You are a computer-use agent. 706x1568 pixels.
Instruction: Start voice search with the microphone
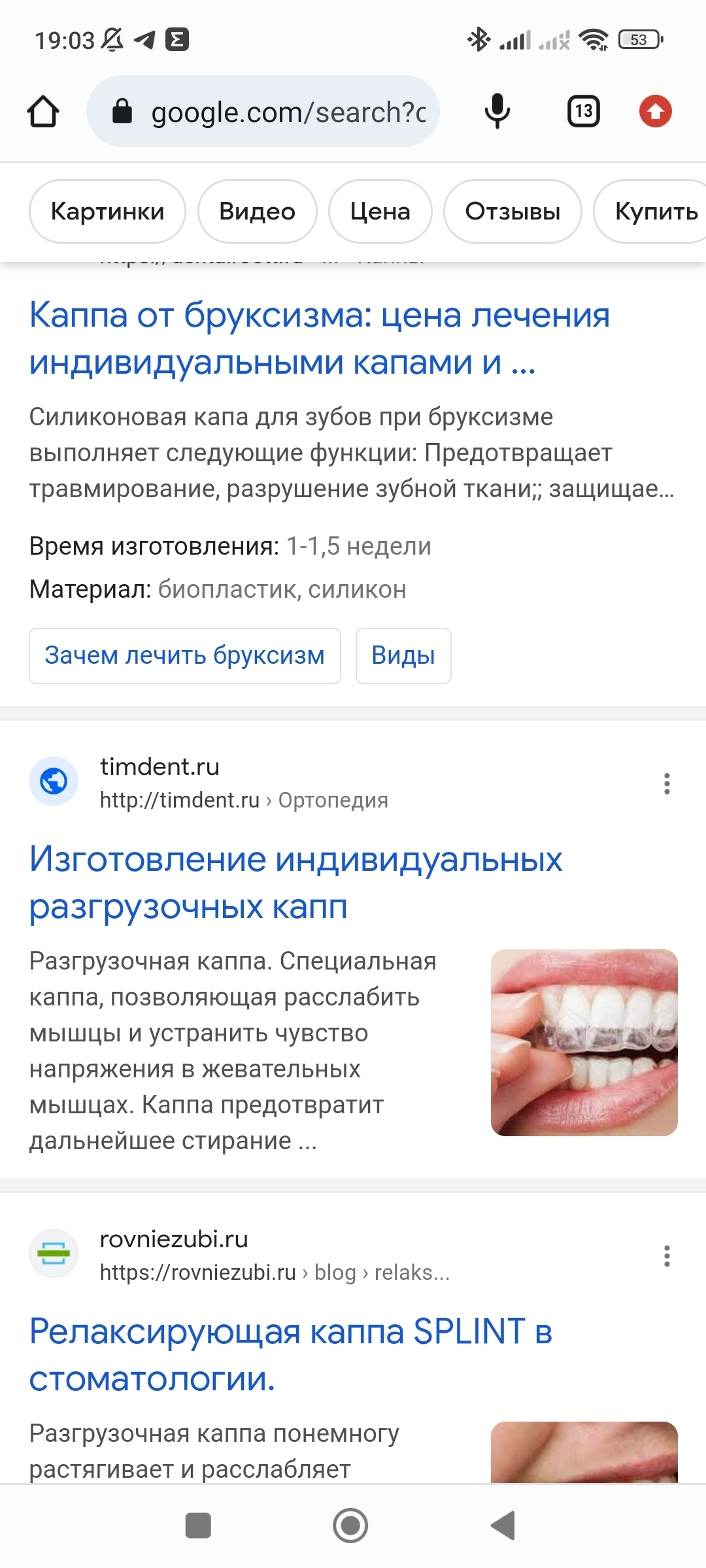coord(497,112)
